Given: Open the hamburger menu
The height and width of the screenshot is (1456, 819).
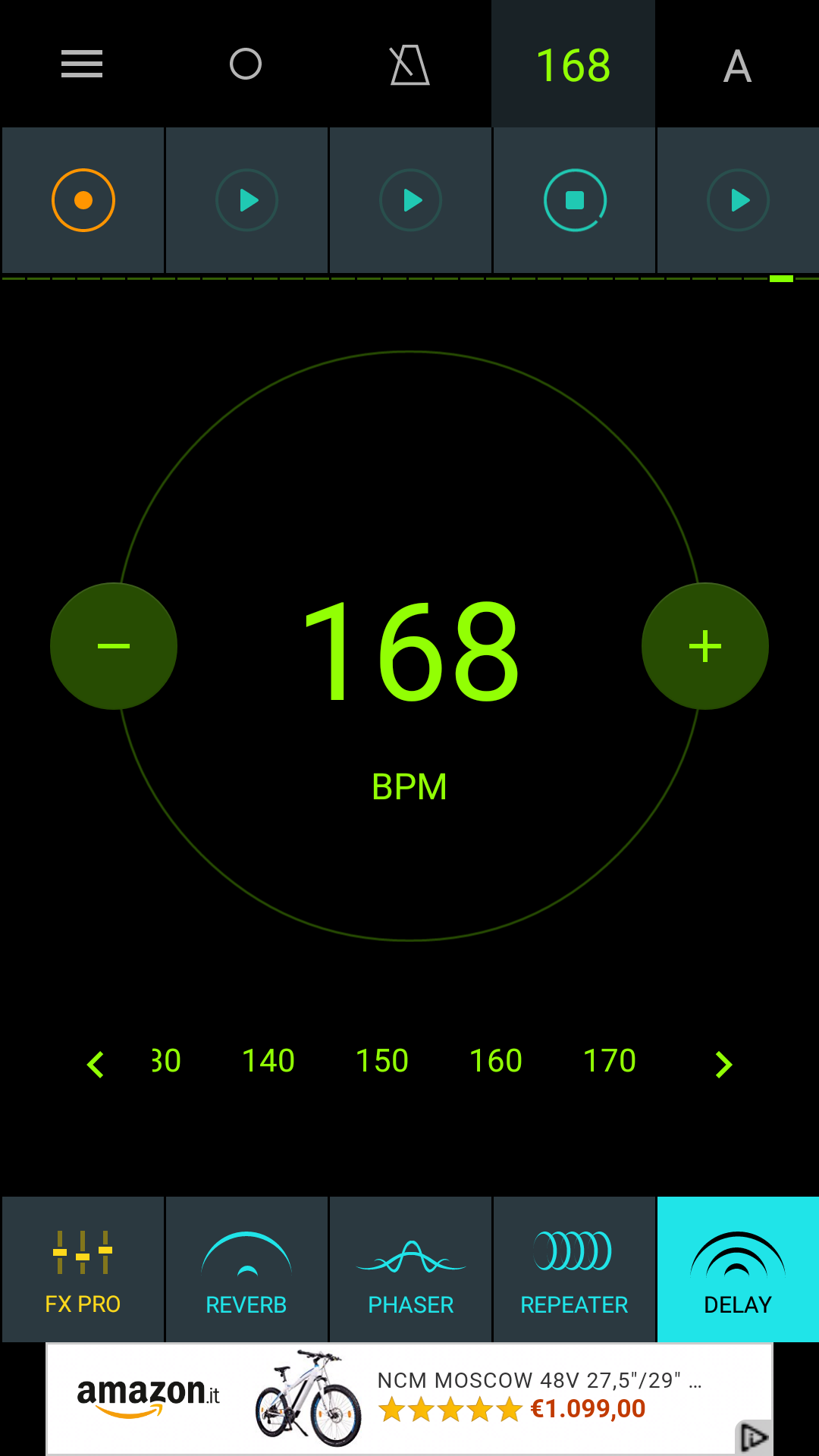Looking at the screenshot, I should [x=82, y=64].
